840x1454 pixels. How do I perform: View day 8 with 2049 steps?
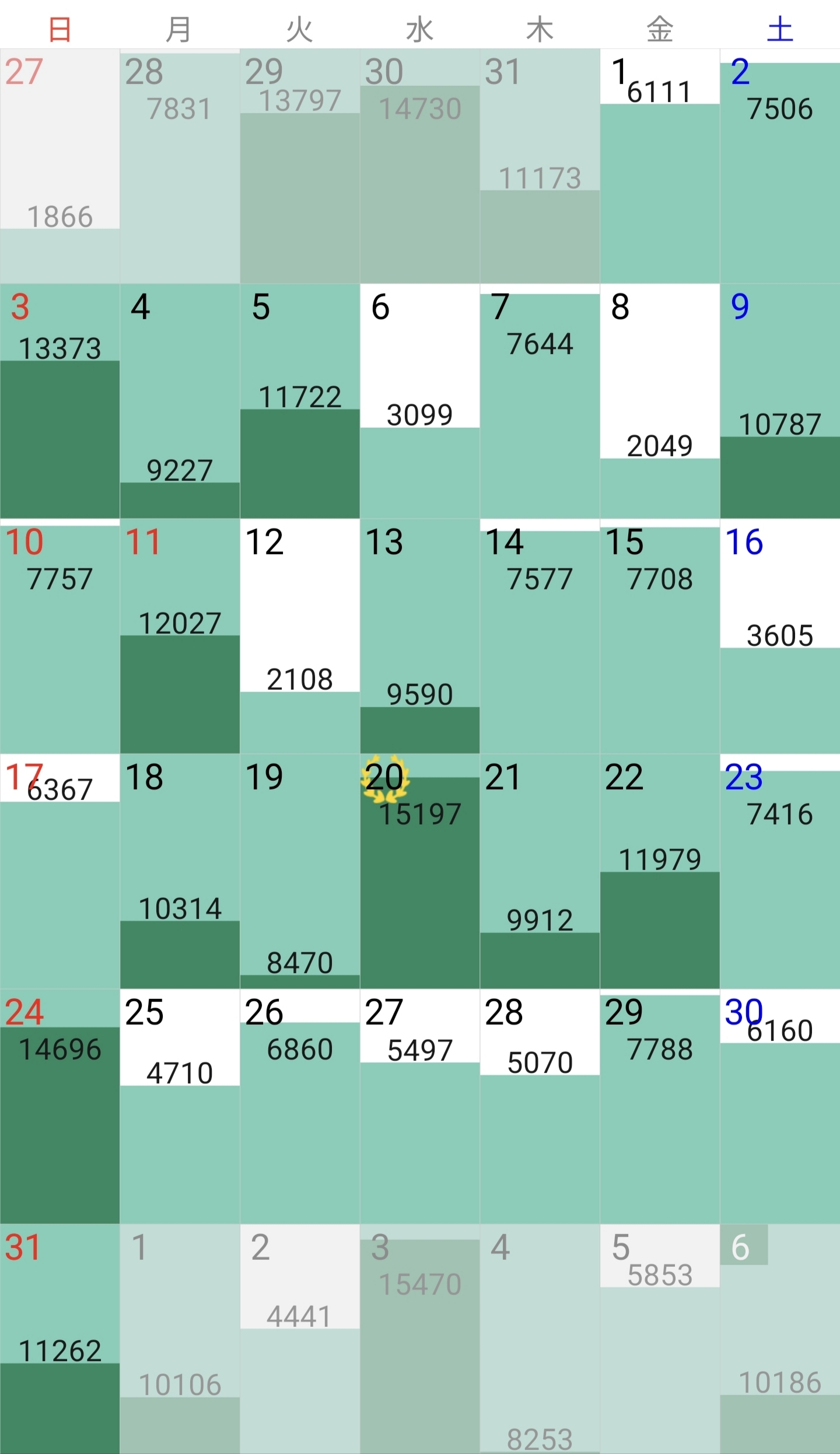click(660, 401)
